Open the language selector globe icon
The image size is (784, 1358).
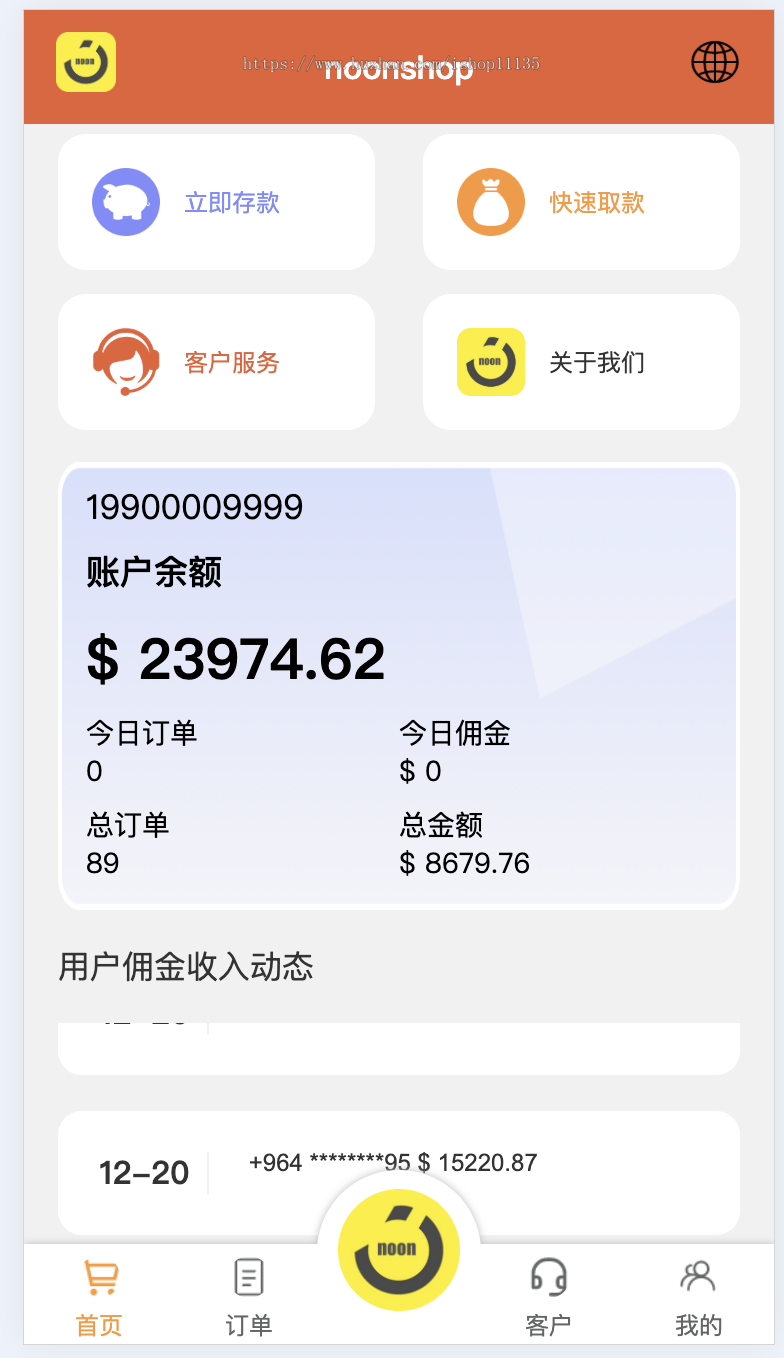pos(713,62)
